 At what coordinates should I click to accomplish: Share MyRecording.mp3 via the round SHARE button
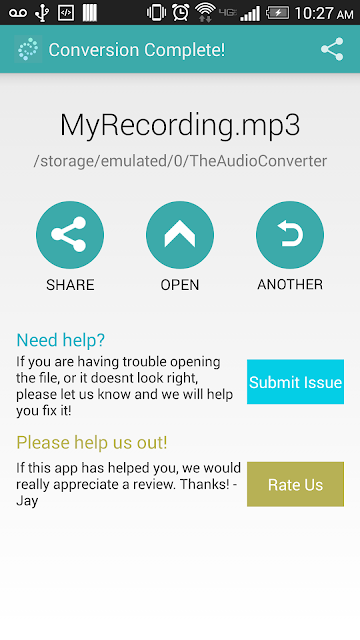pyautogui.click(x=70, y=235)
